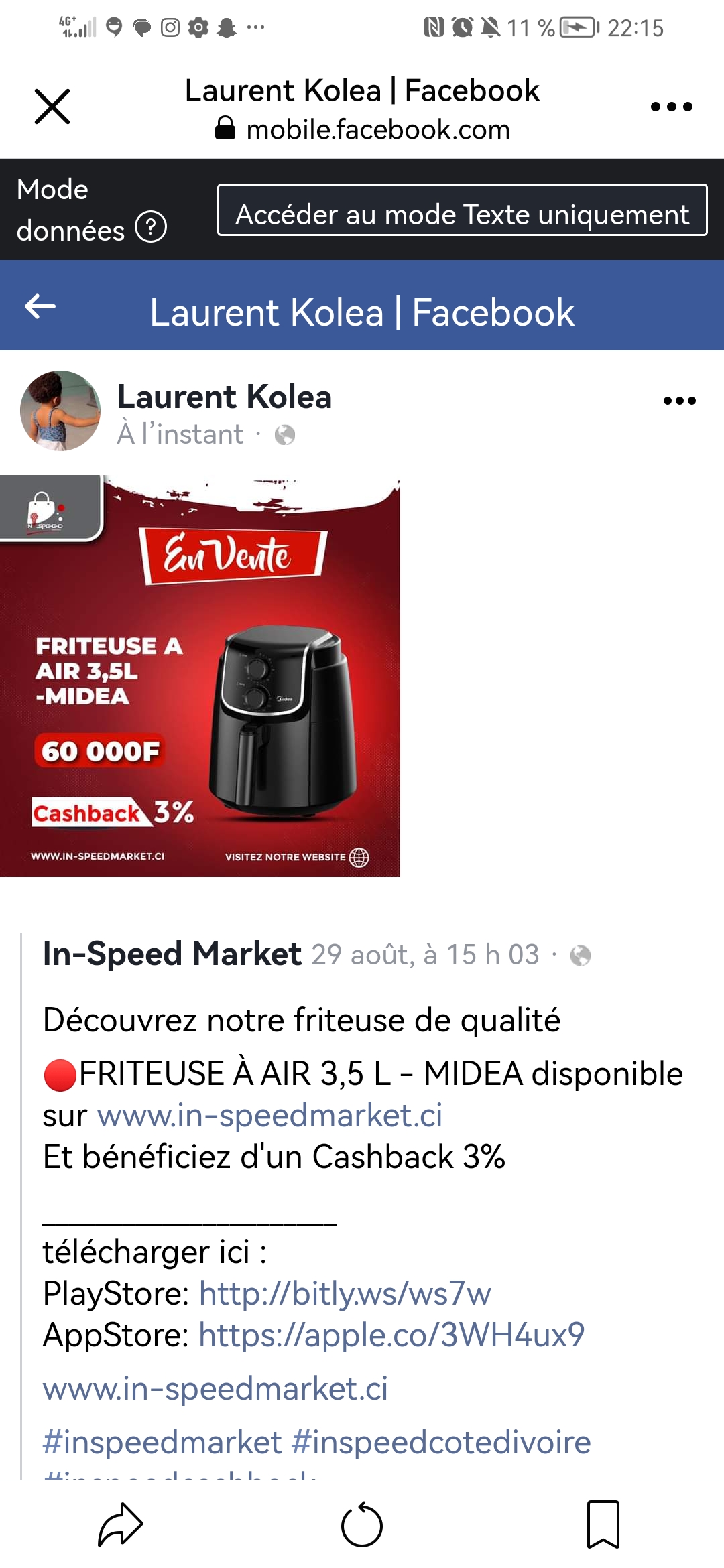
Task: View the Friteuse à air Midea image
Action: pyautogui.click(x=200, y=677)
